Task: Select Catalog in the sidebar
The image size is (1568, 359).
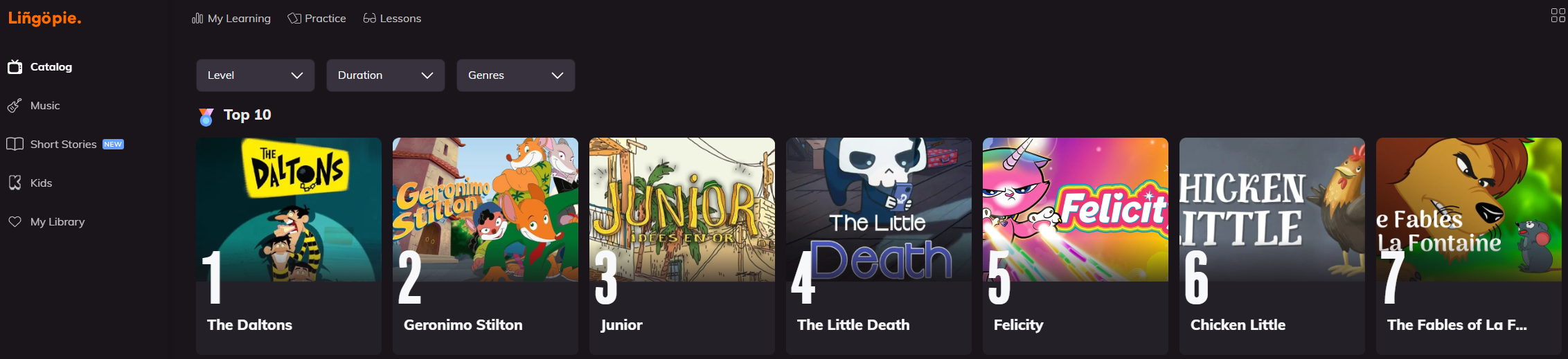Action: point(51,67)
